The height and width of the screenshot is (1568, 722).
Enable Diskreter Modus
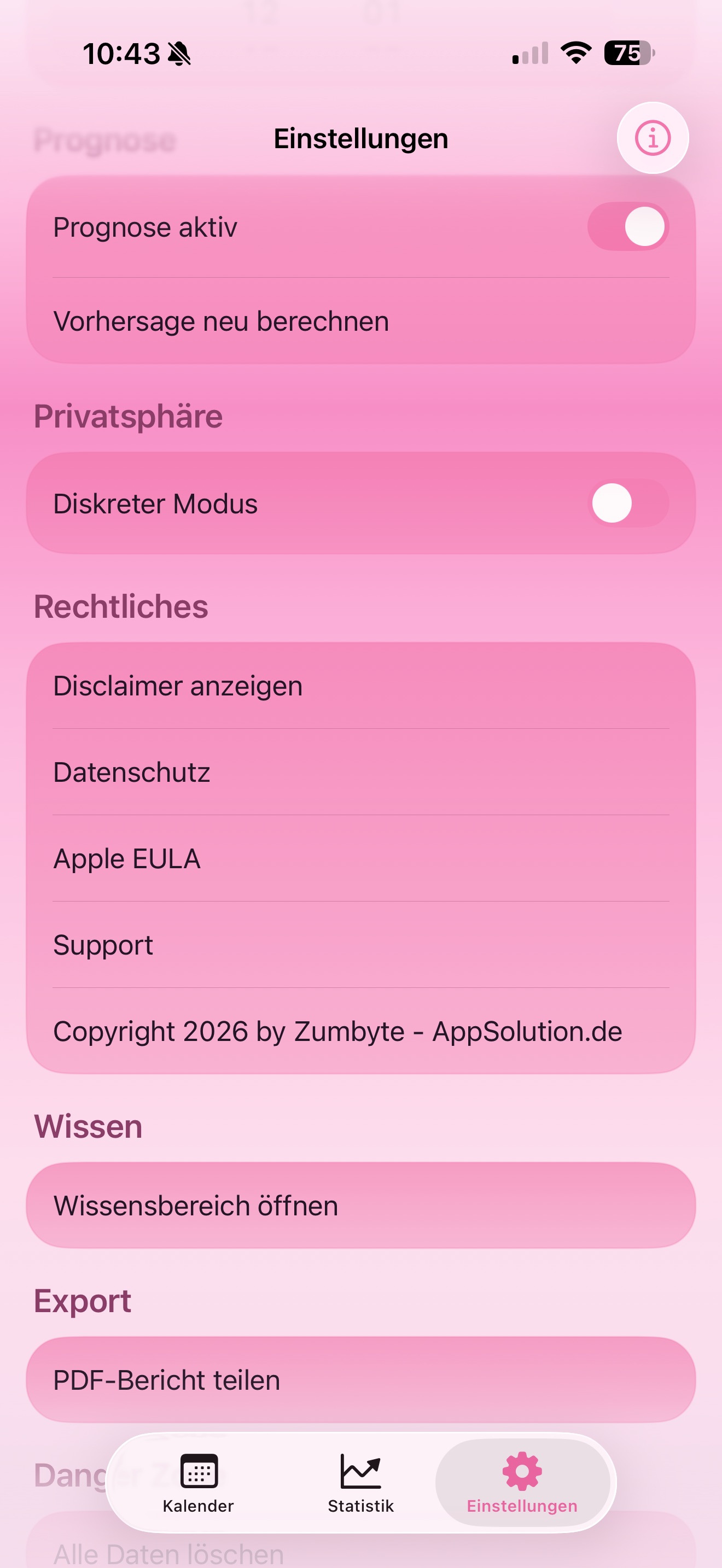click(x=628, y=504)
